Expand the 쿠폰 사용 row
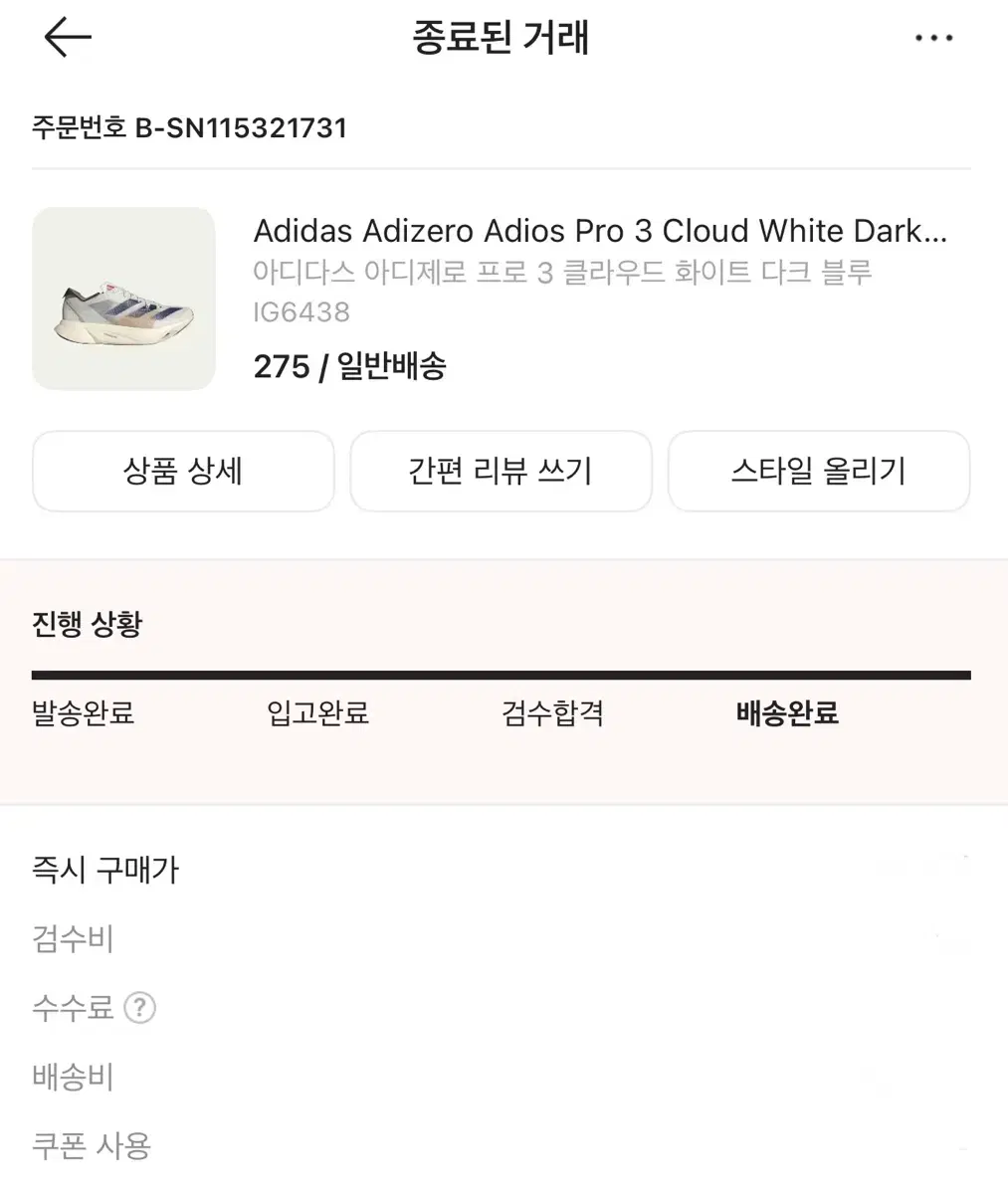The width and height of the screenshot is (1008, 1194). click(92, 1146)
